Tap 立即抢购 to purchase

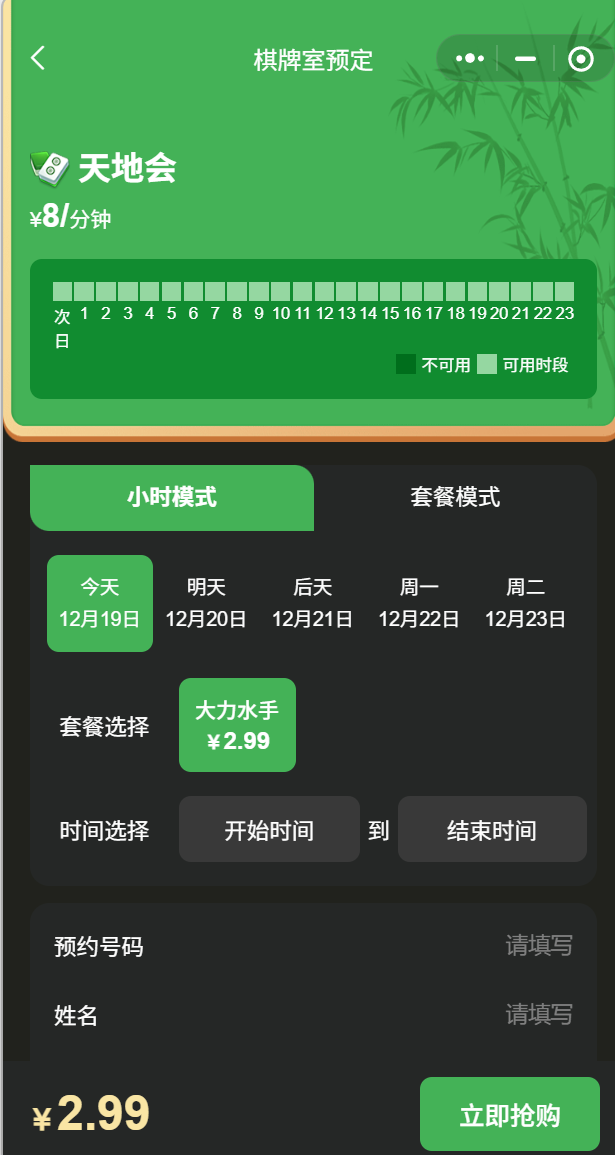point(509,1116)
